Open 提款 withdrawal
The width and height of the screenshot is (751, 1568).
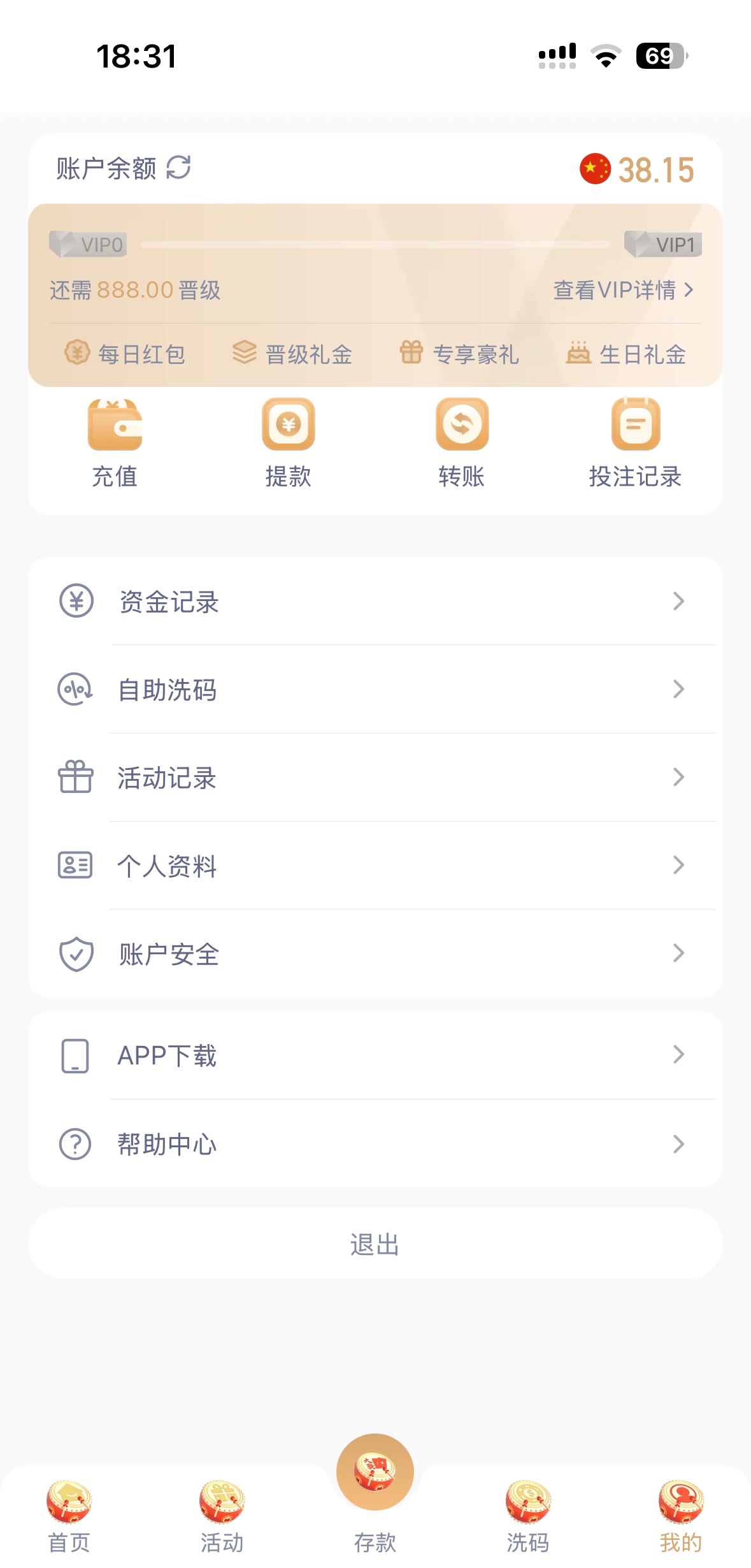coord(288,442)
